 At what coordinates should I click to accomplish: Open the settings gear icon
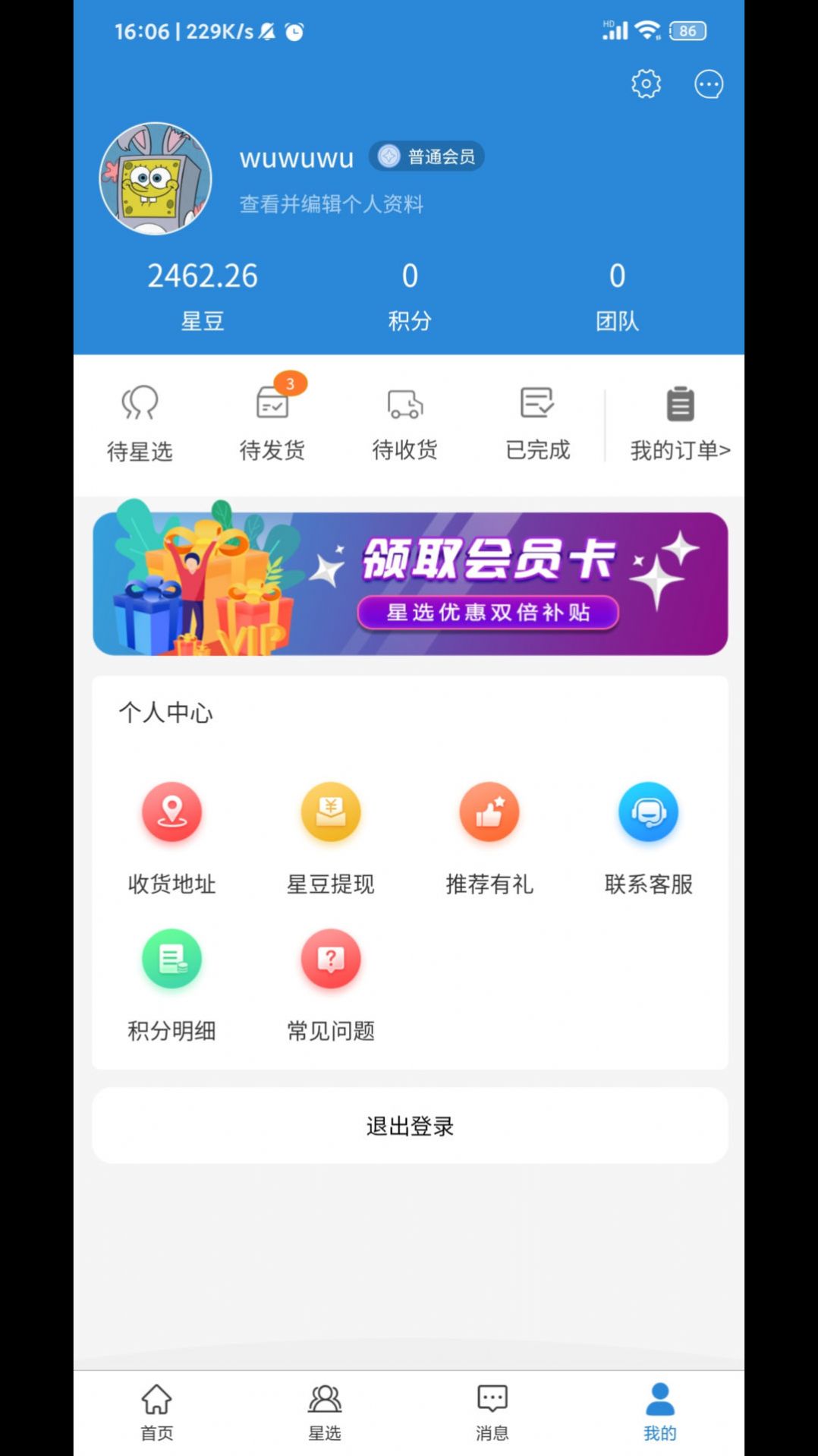point(645,84)
